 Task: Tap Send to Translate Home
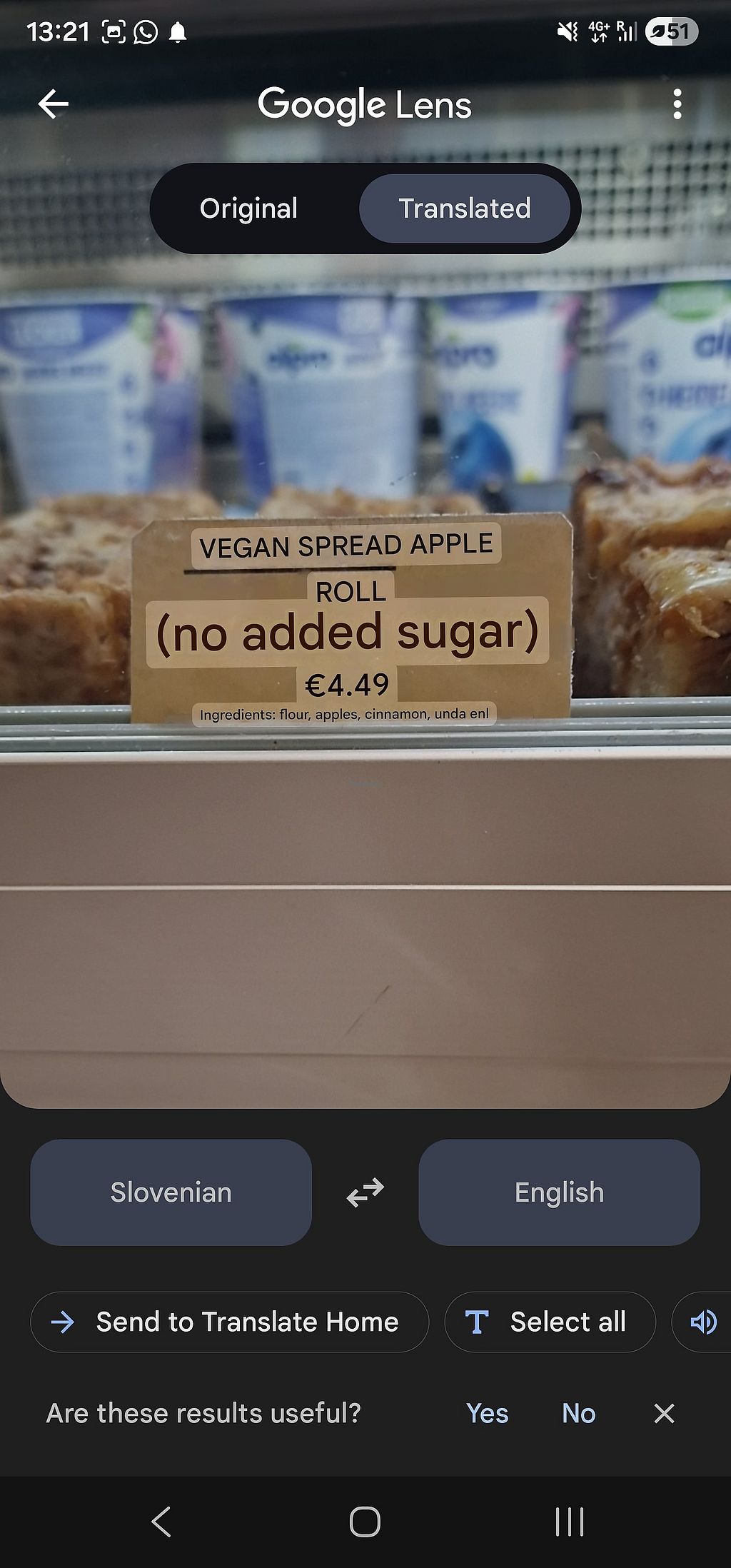(229, 1322)
